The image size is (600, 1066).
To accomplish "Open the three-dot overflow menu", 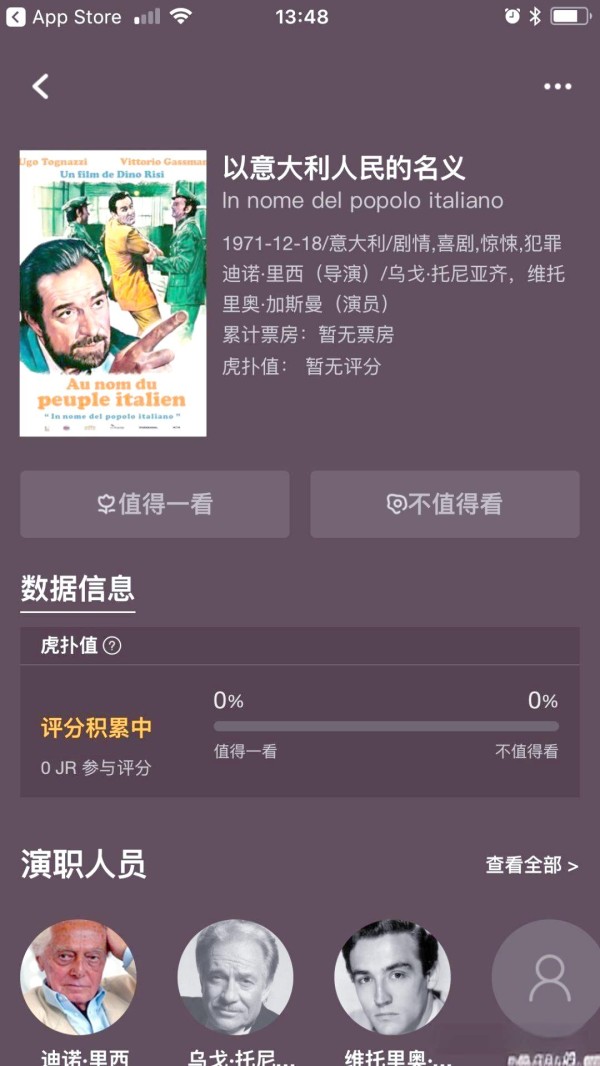I will pyautogui.click(x=557, y=86).
